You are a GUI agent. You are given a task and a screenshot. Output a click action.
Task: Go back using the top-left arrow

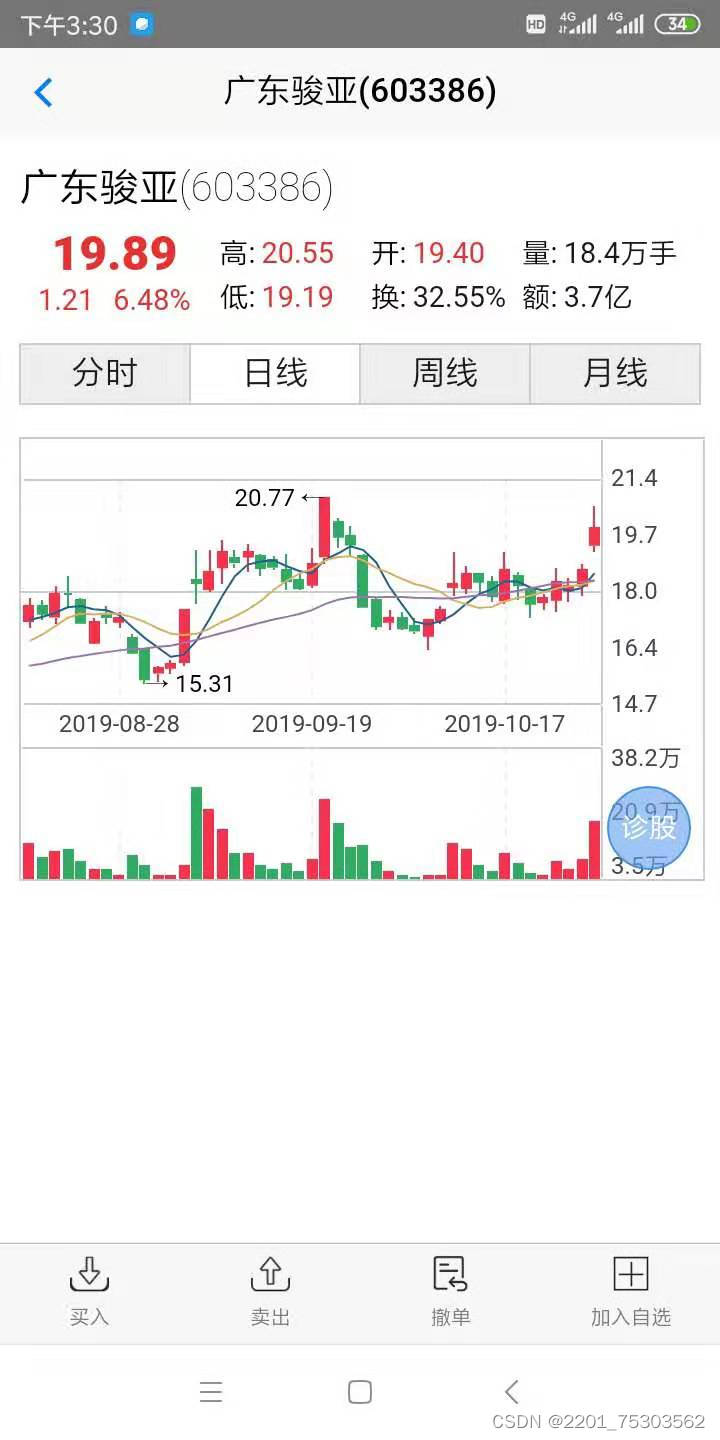click(x=43, y=93)
